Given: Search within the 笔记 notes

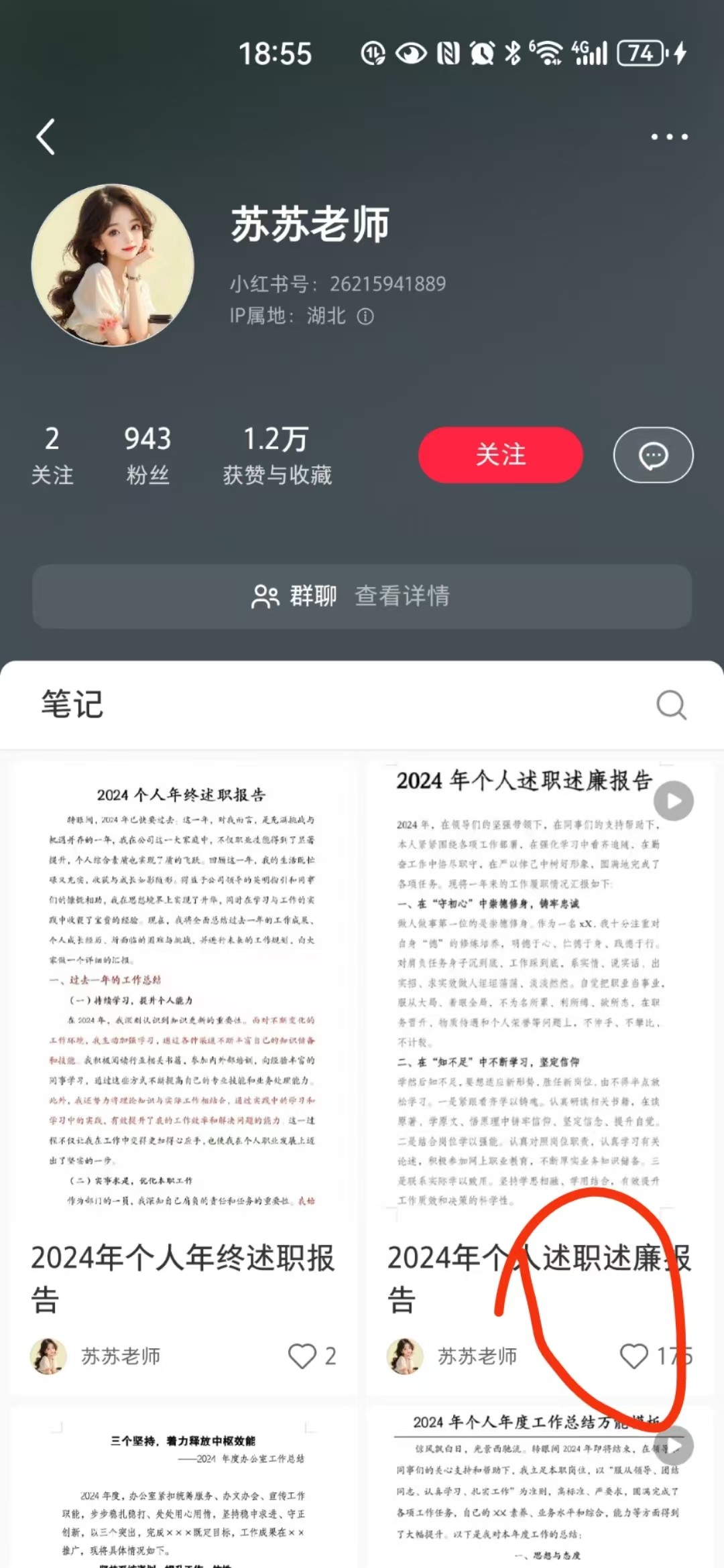Looking at the screenshot, I should pos(671,705).
